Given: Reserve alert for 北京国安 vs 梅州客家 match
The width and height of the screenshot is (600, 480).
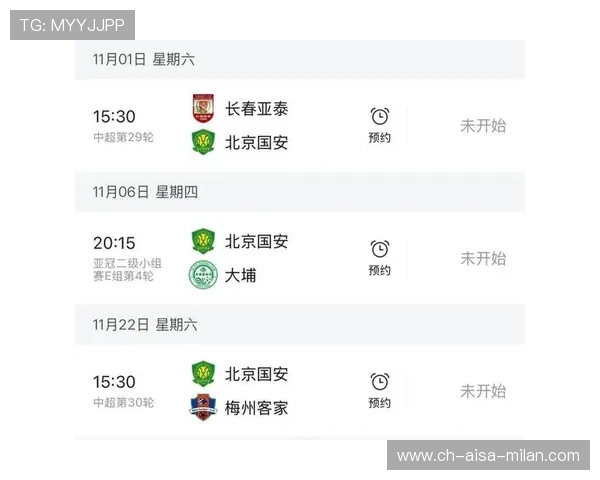Looking at the screenshot, I should [379, 391].
